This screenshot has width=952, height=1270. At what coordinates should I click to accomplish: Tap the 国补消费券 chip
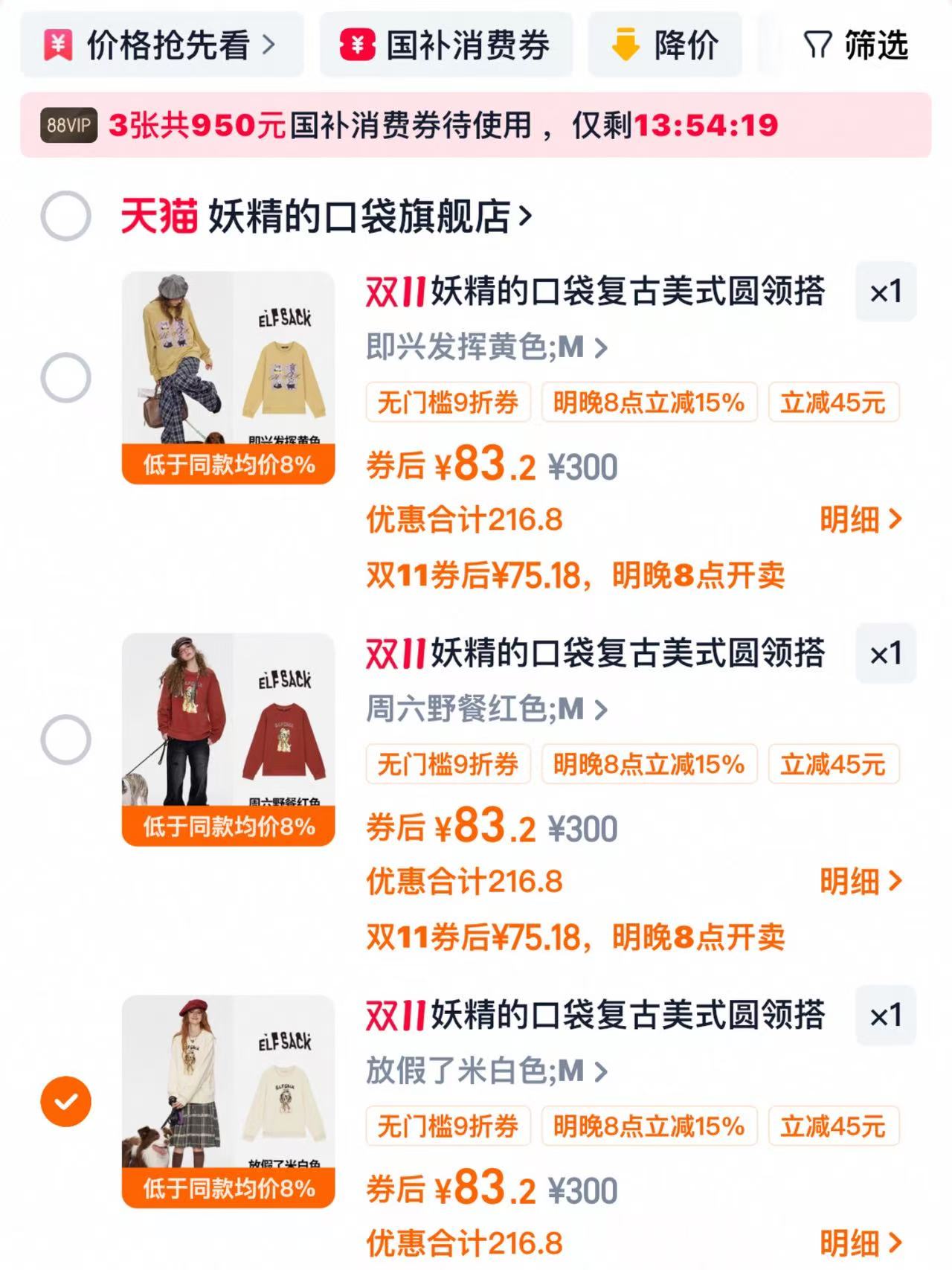pos(446,45)
